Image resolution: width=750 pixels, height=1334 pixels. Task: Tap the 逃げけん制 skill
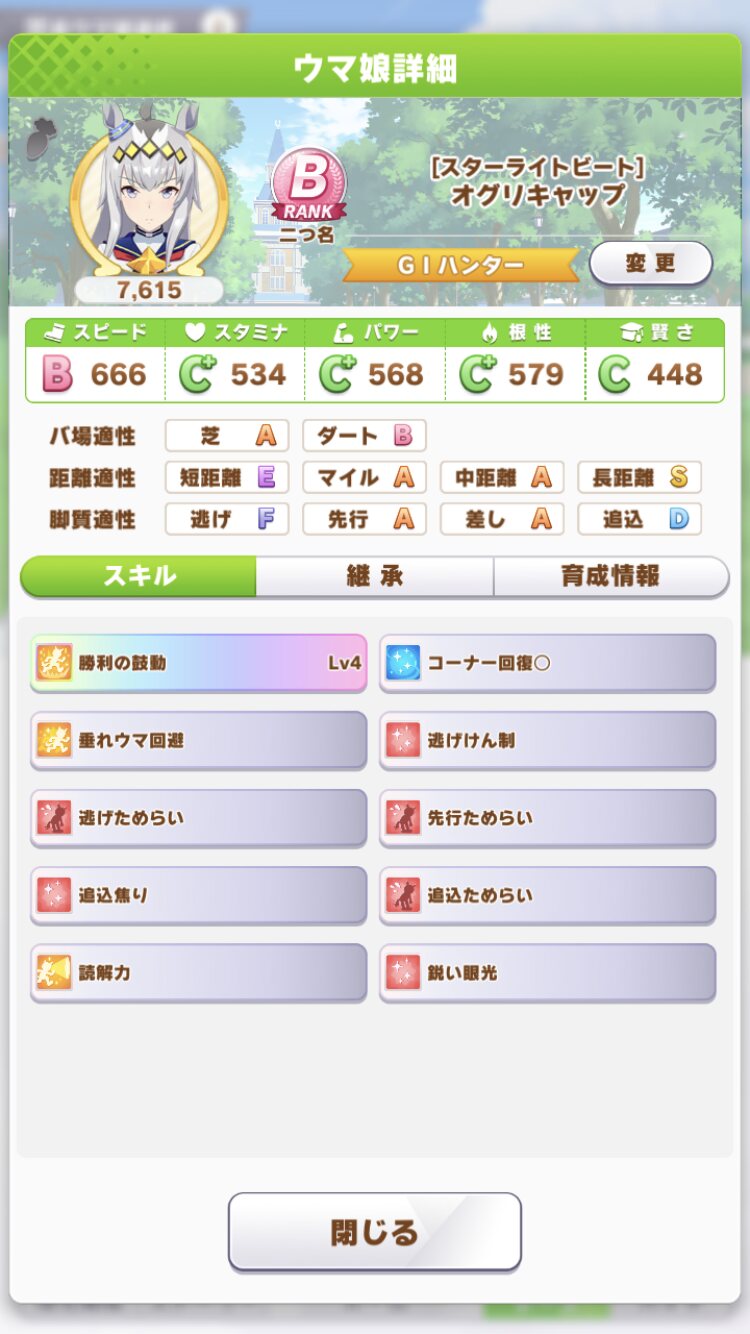tap(547, 740)
